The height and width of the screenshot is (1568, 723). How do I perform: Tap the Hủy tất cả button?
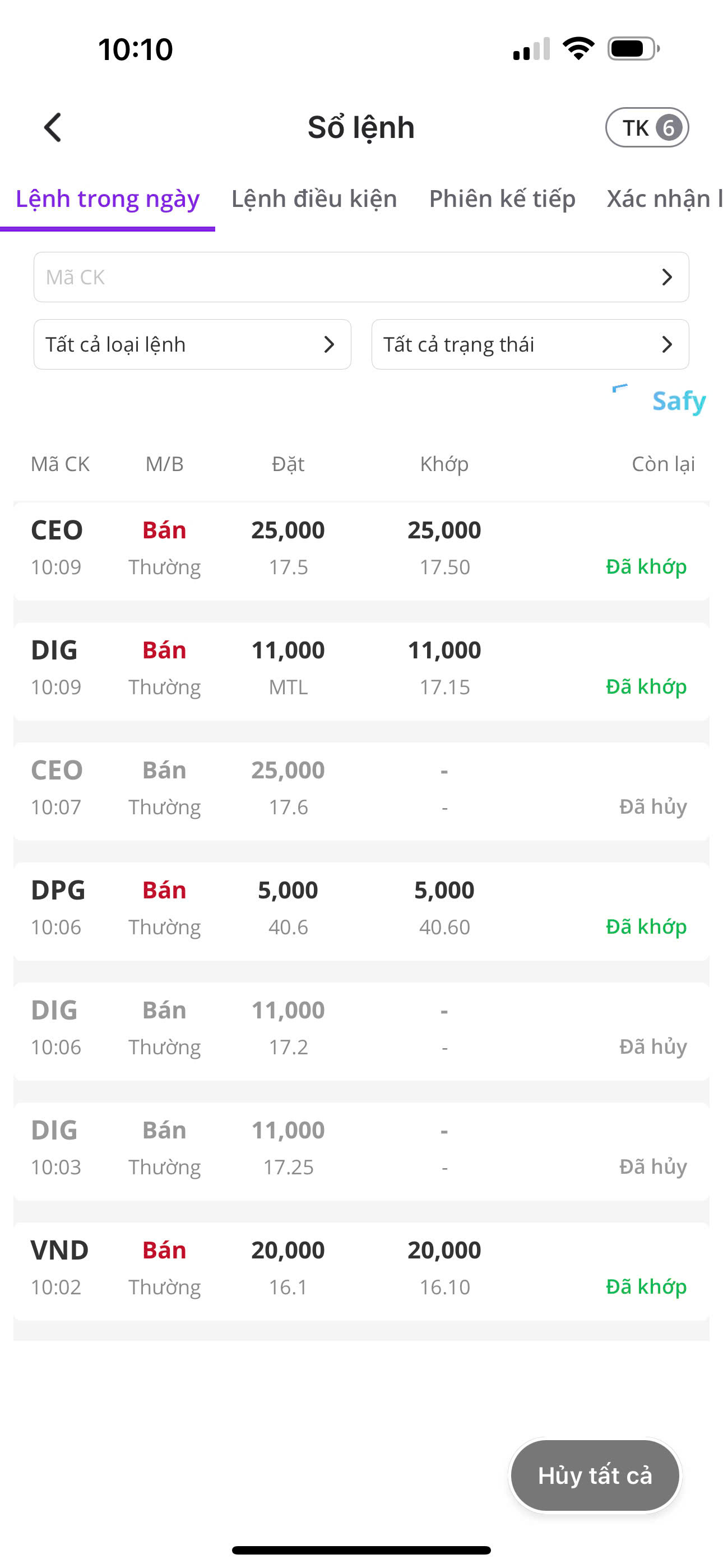pyautogui.click(x=595, y=1475)
